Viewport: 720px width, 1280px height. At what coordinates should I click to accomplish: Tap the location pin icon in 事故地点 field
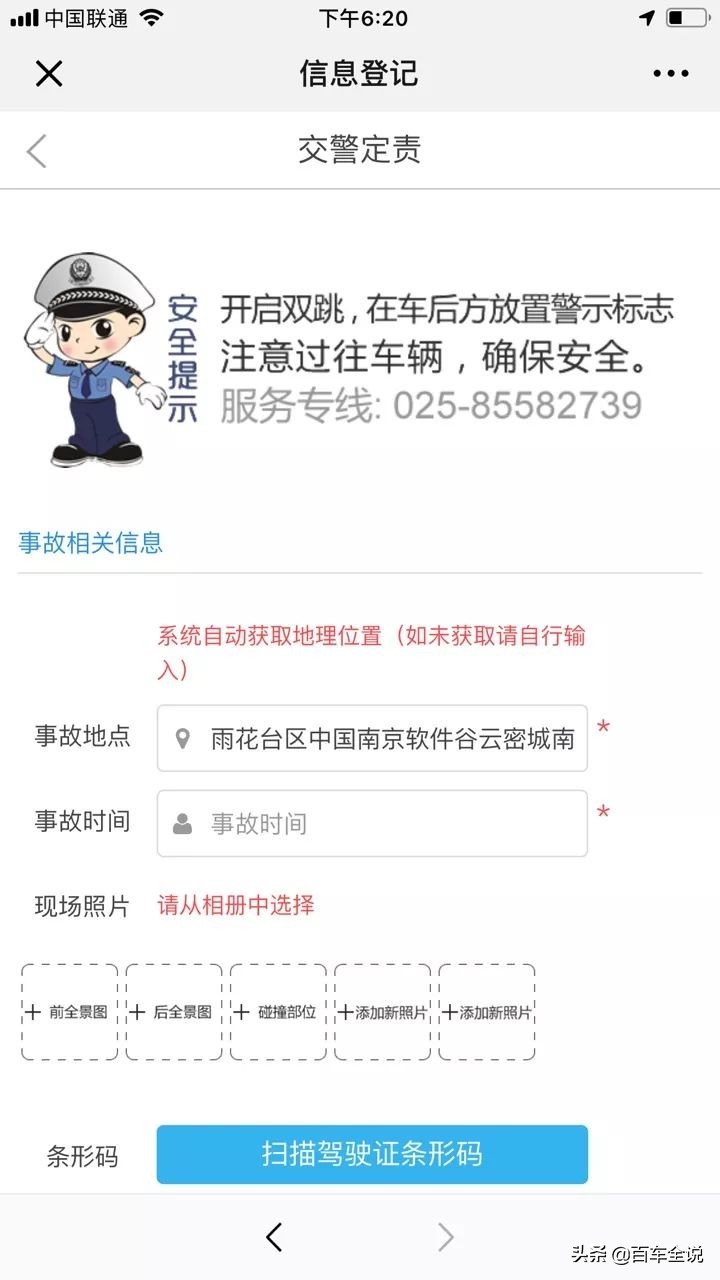coord(183,738)
